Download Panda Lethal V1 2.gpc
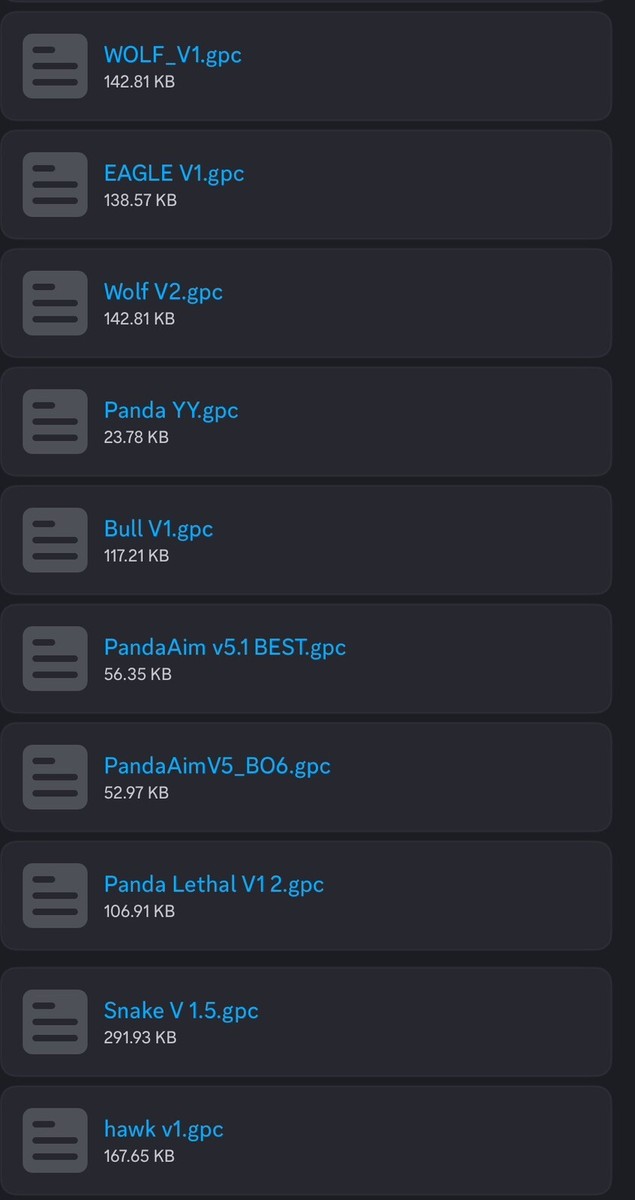 click(x=213, y=884)
